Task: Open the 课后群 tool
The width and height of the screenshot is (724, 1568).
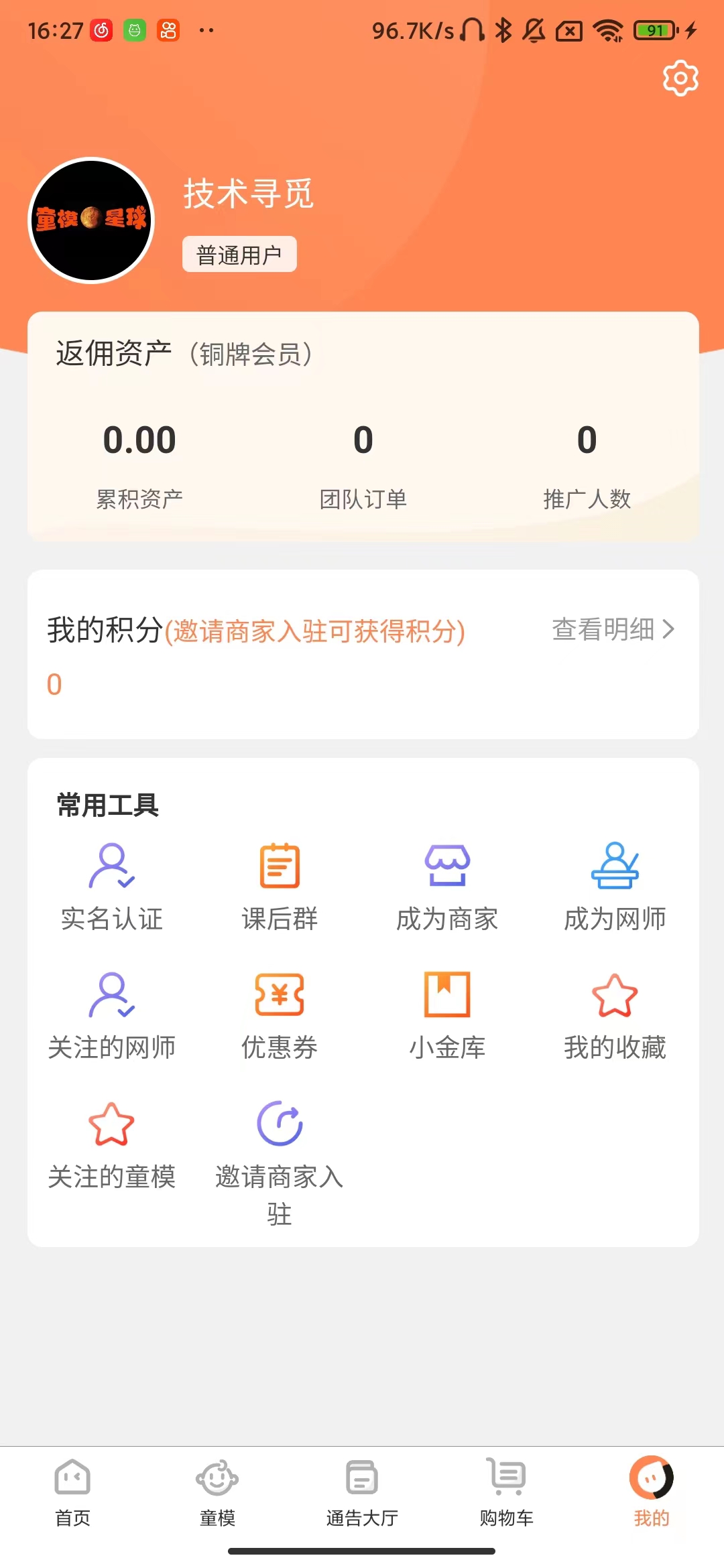Action: click(x=280, y=886)
